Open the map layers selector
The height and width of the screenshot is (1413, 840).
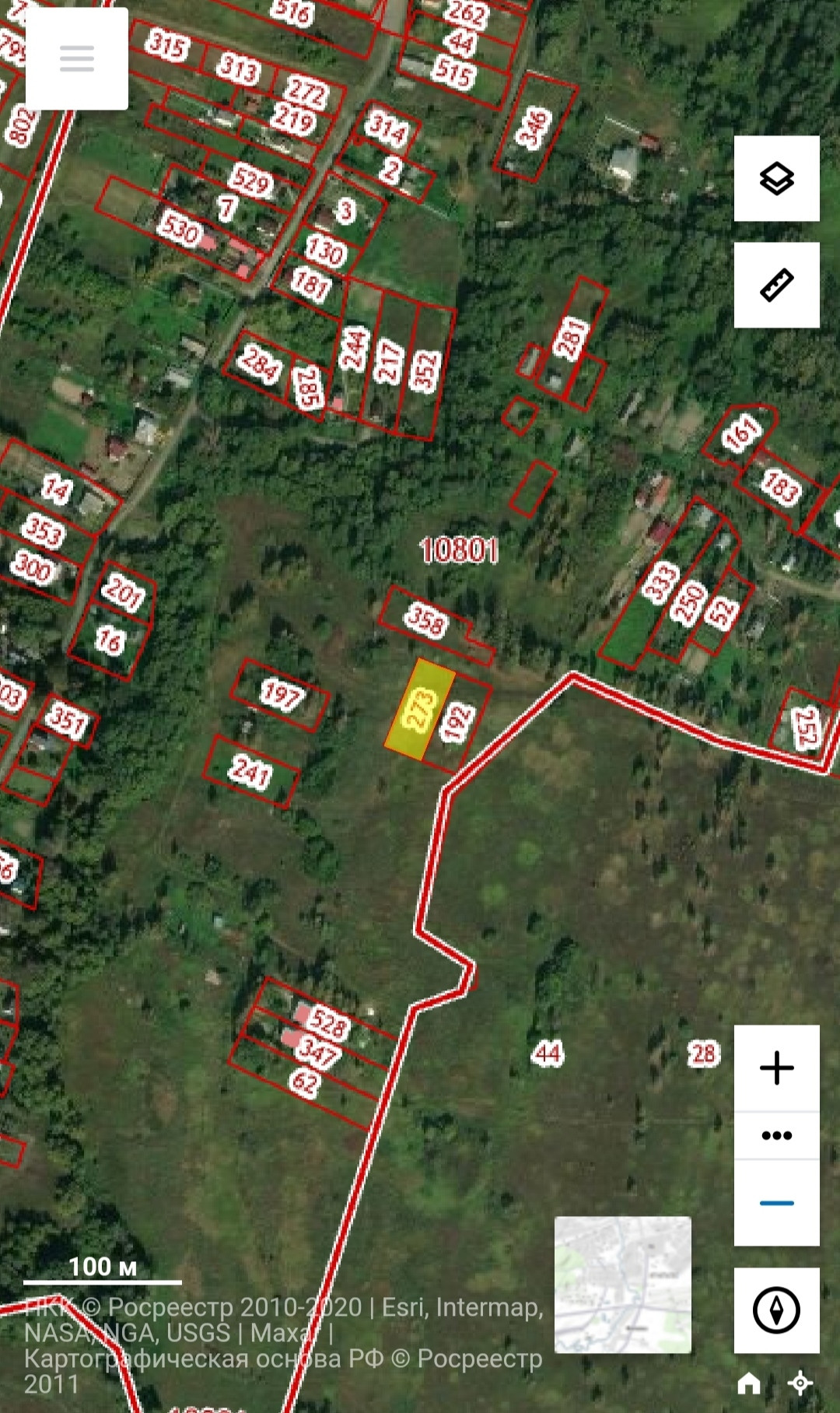point(776,179)
